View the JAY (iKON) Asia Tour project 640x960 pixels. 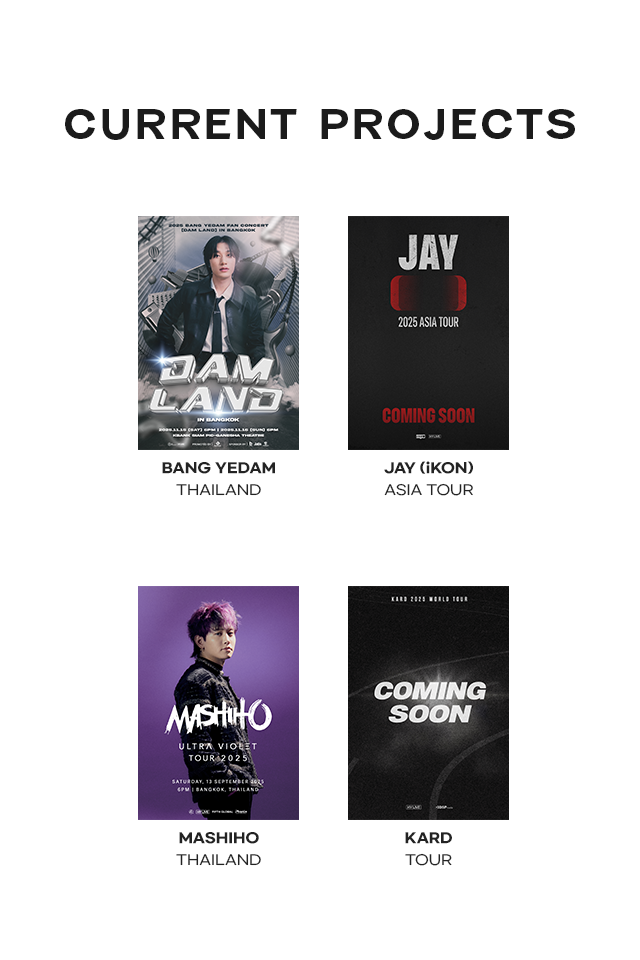point(428,333)
